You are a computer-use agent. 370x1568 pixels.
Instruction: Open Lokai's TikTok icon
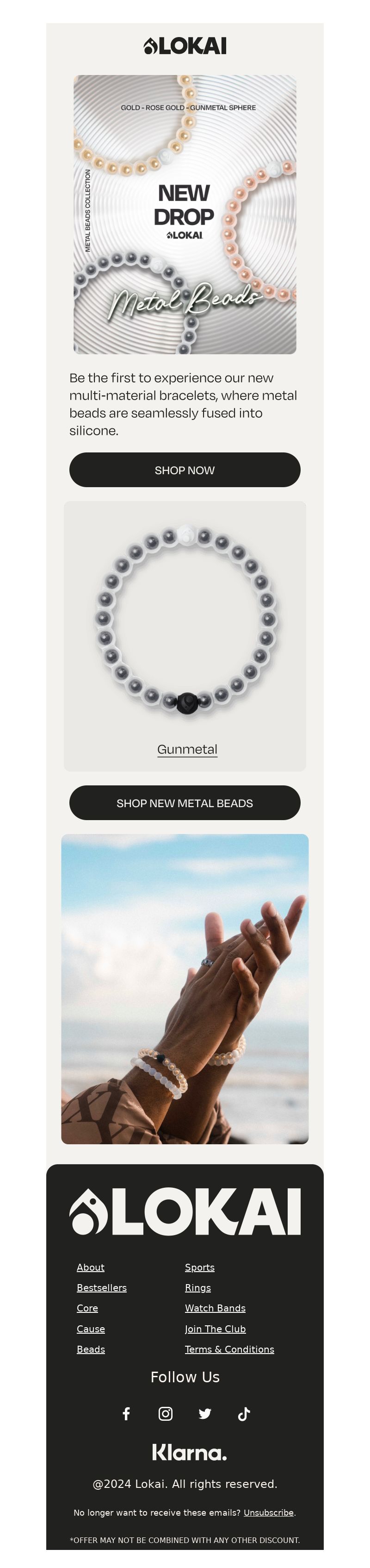tap(244, 1414)
